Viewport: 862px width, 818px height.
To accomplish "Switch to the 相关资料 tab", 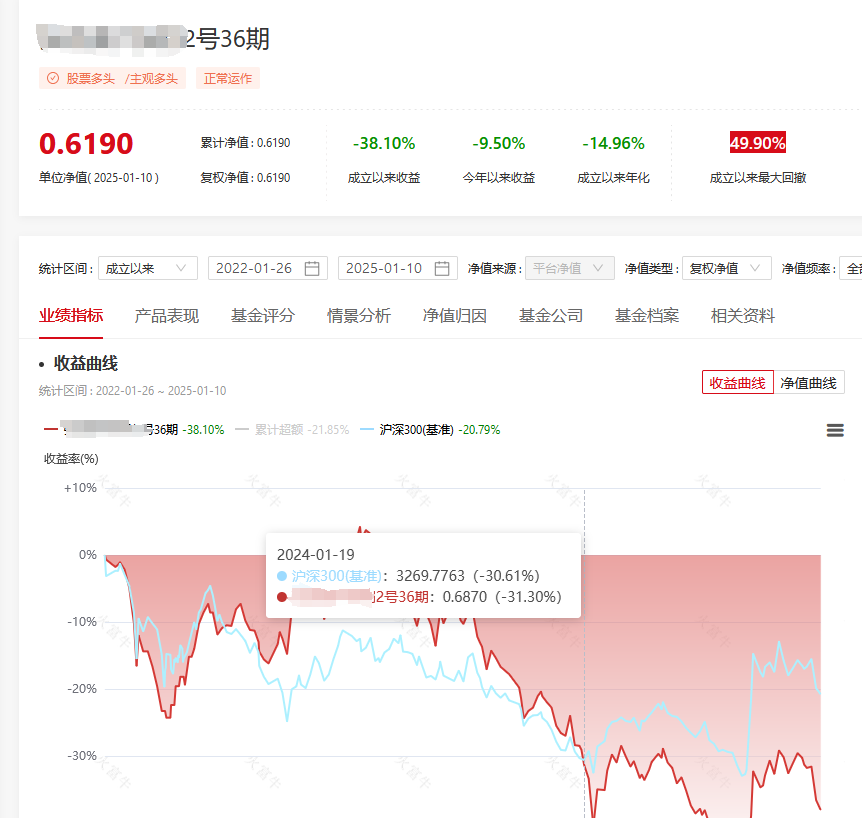I will point(743,316).
